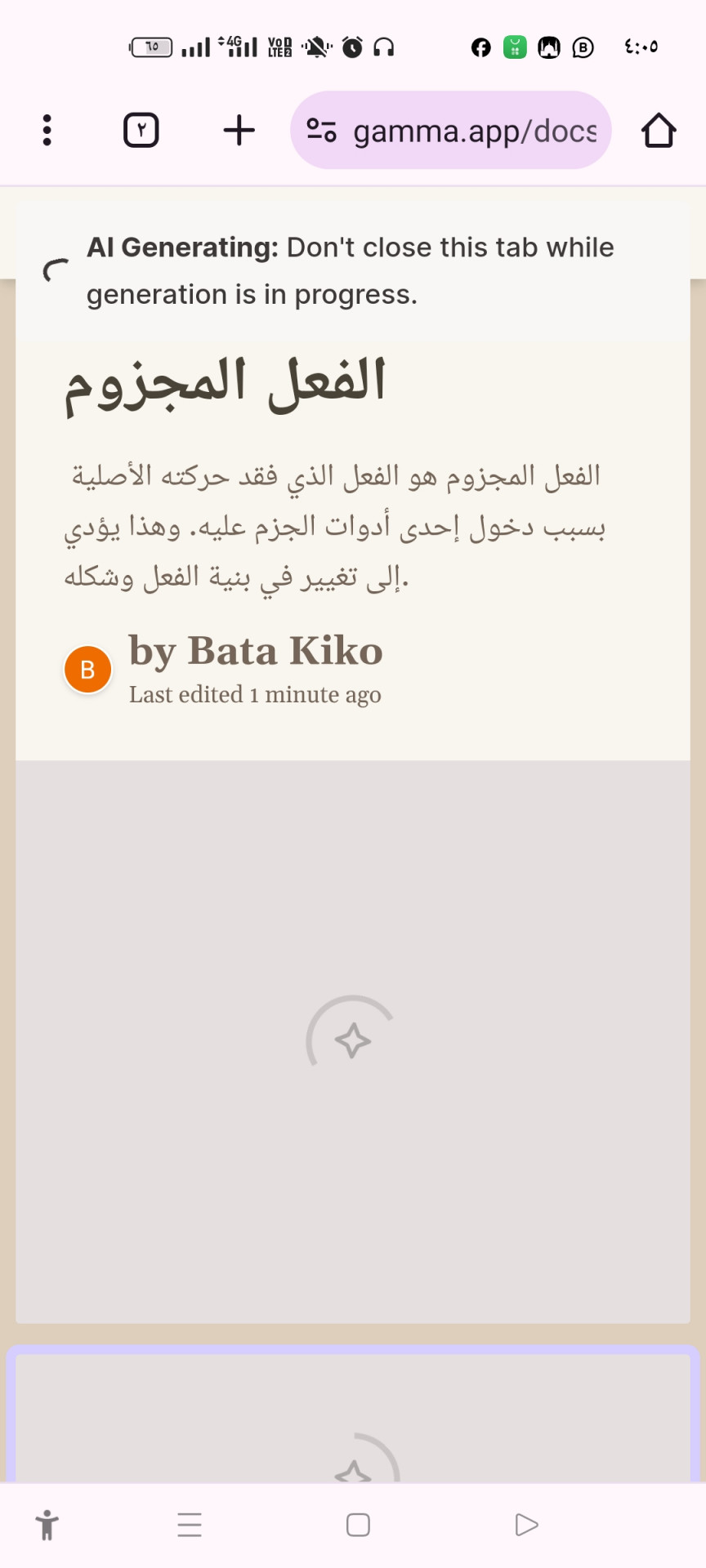Open the tab switcher showing two tabs
The height and width of the screenshot is (1568, 706).
pos(141,130)
